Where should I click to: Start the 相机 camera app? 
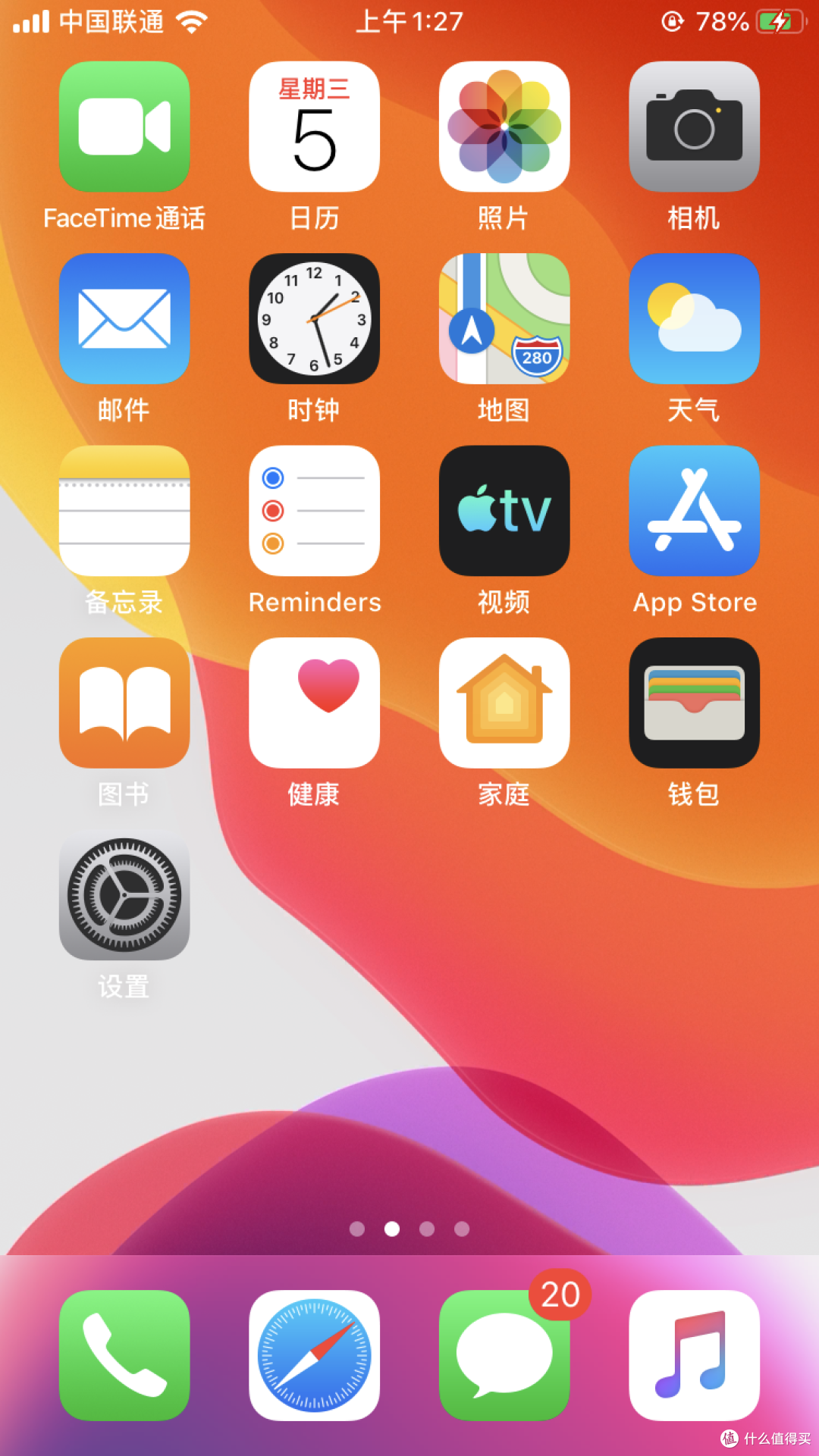click(x=693, y=127)
